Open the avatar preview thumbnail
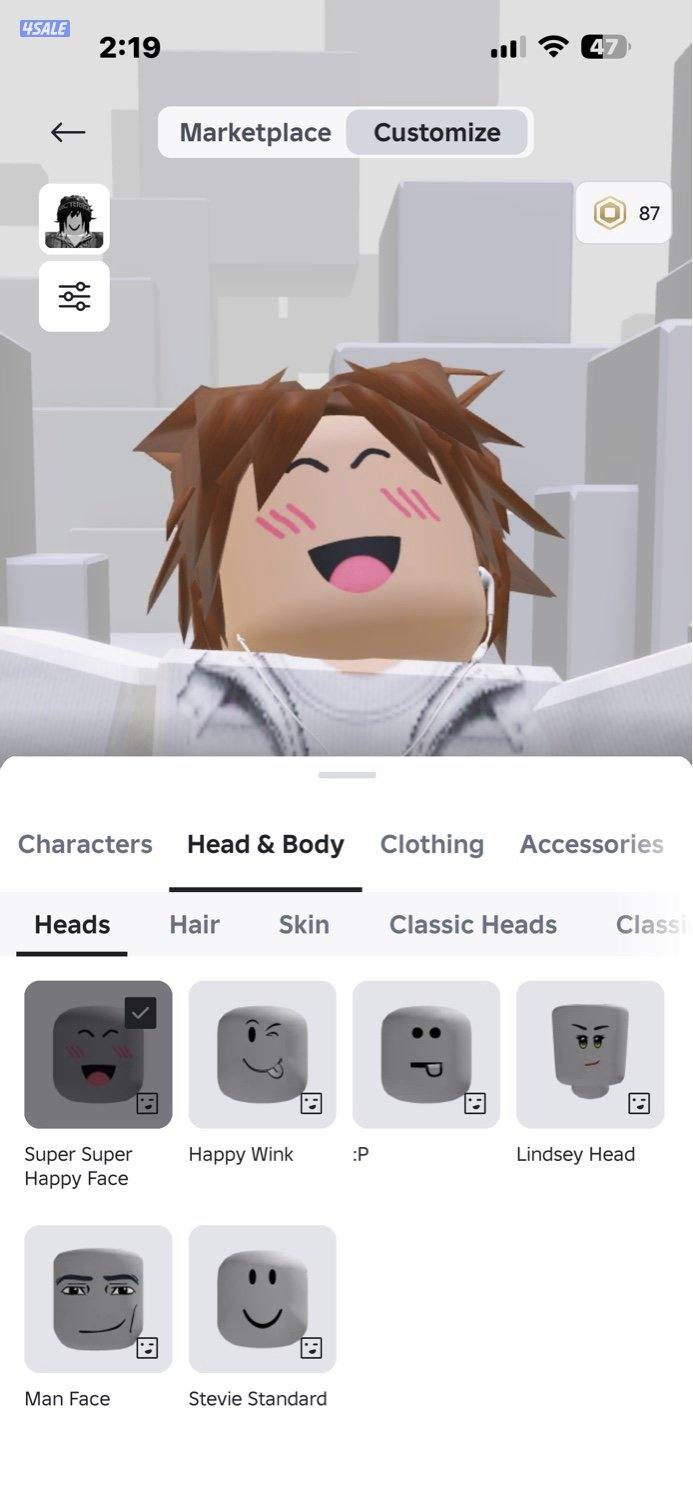The image size is (693, 1500). tap(74, 219)
